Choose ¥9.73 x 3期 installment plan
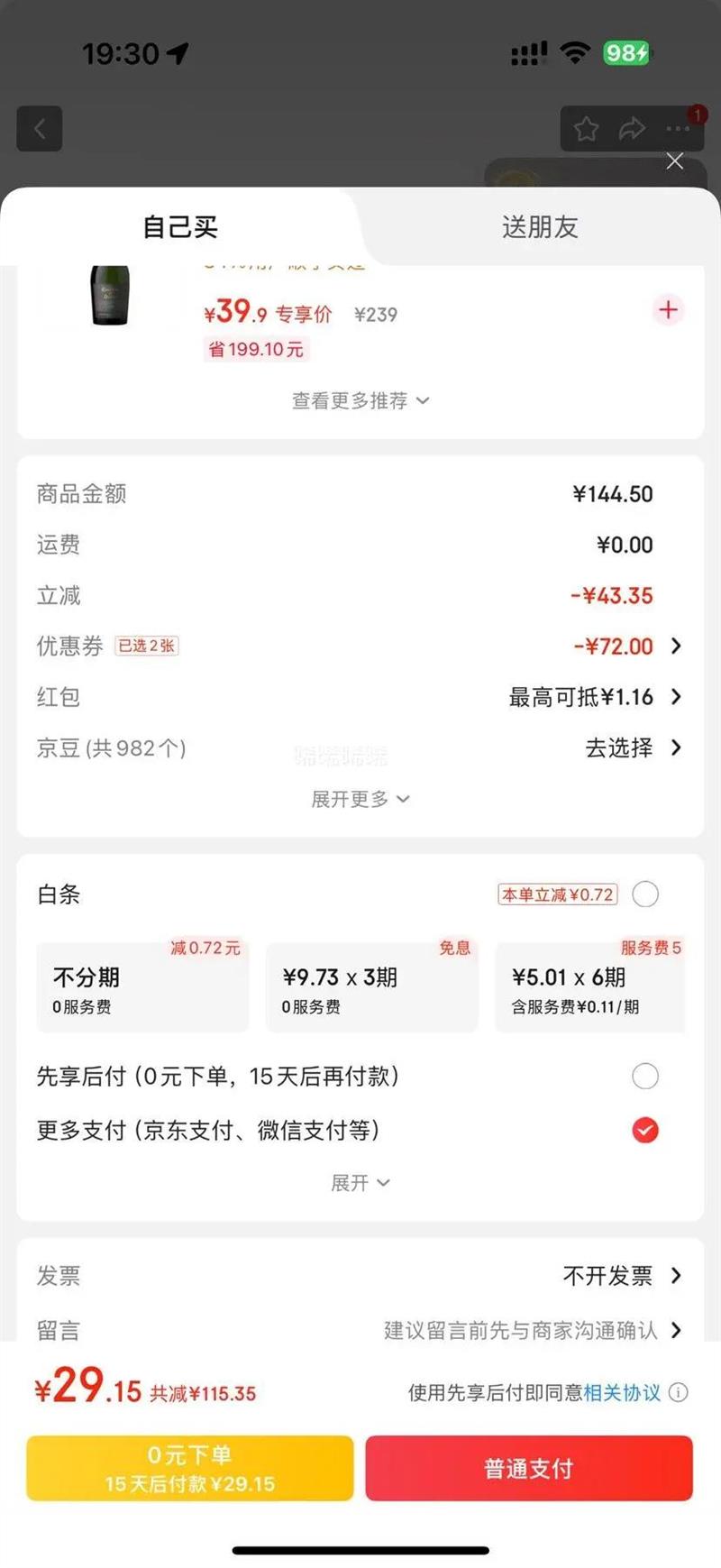 pos(371,988)
